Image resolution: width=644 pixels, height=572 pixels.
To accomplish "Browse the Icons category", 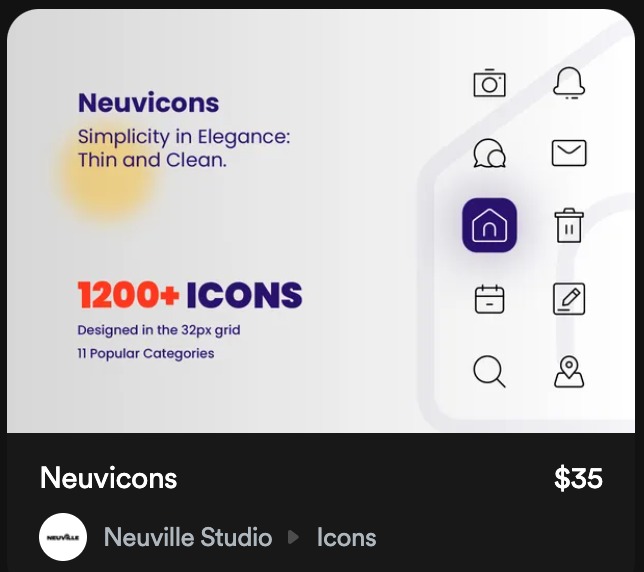I will click(346, 537).
